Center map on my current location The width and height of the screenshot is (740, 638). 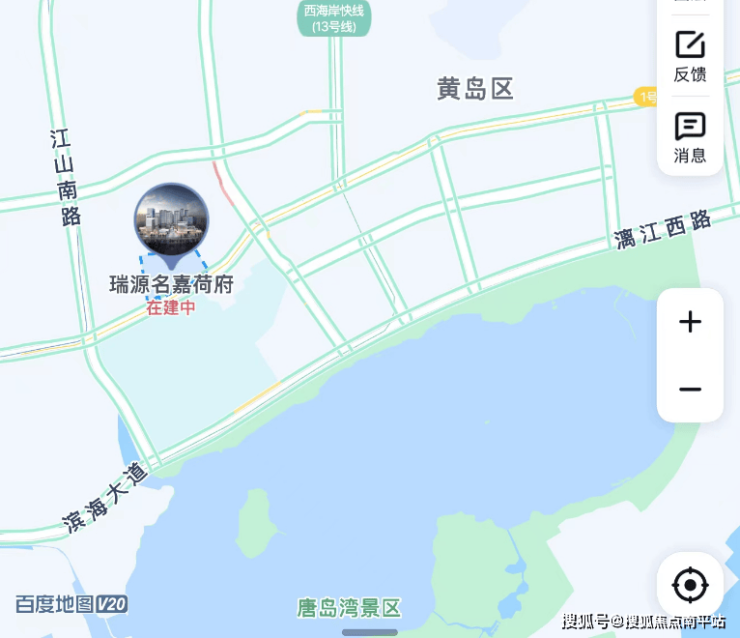point(690,585)
